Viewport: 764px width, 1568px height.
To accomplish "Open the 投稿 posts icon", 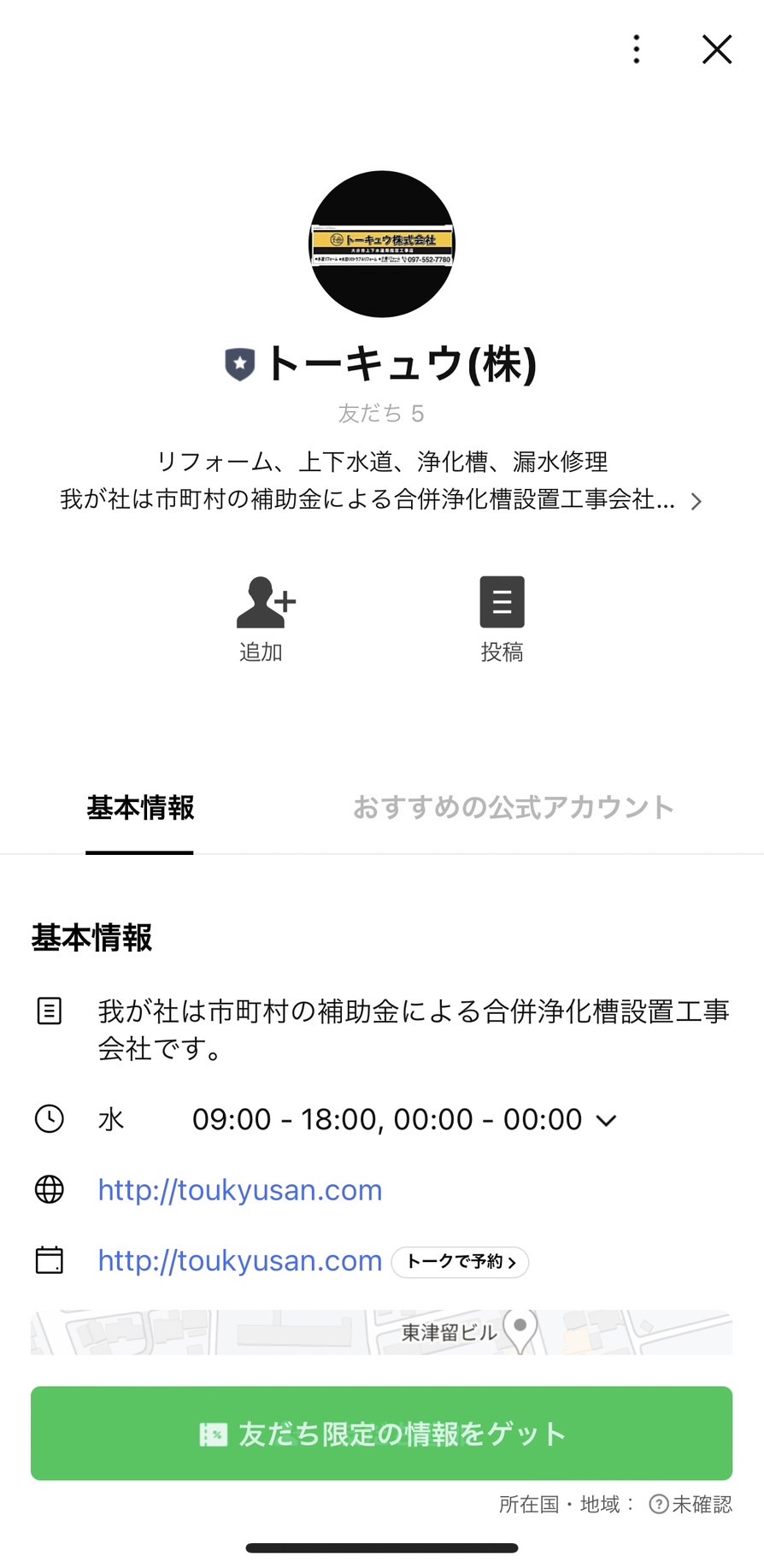I will [502, 602].
